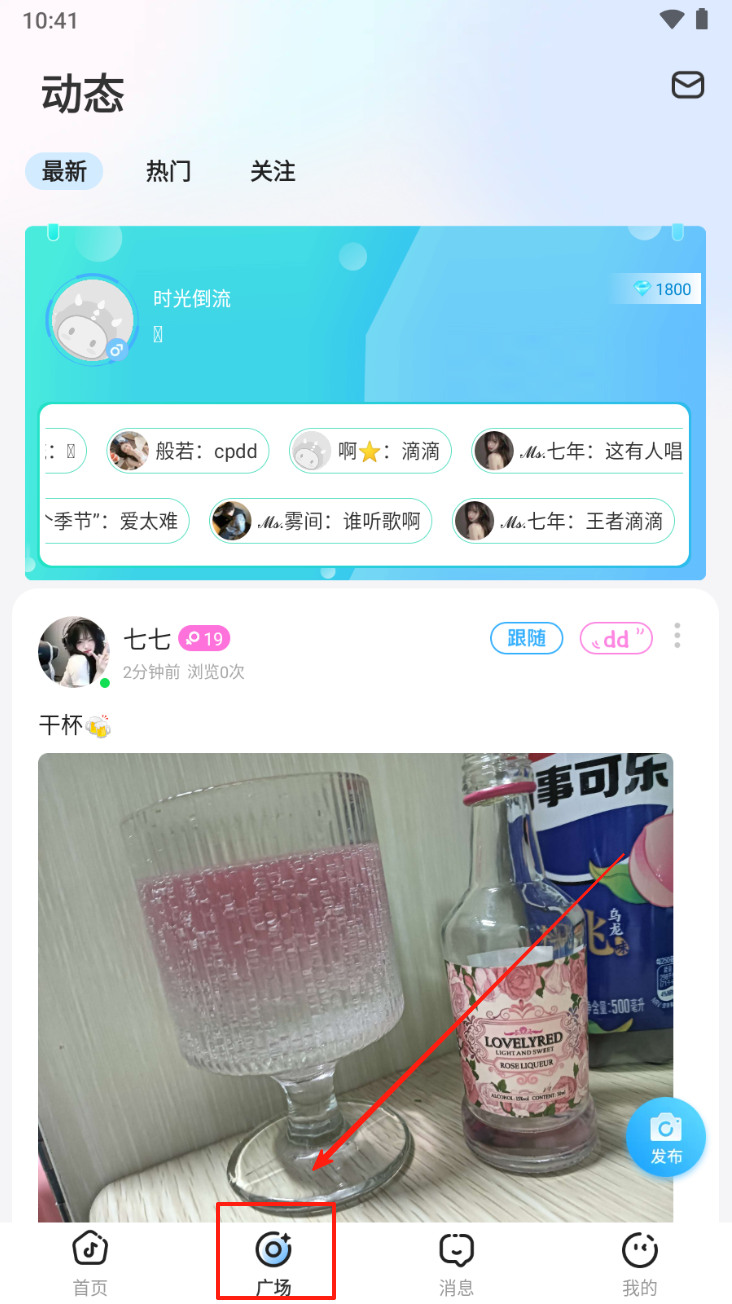Select the 最新 tab
Viewport: 732px width, 1304px height.
(64, 172)
